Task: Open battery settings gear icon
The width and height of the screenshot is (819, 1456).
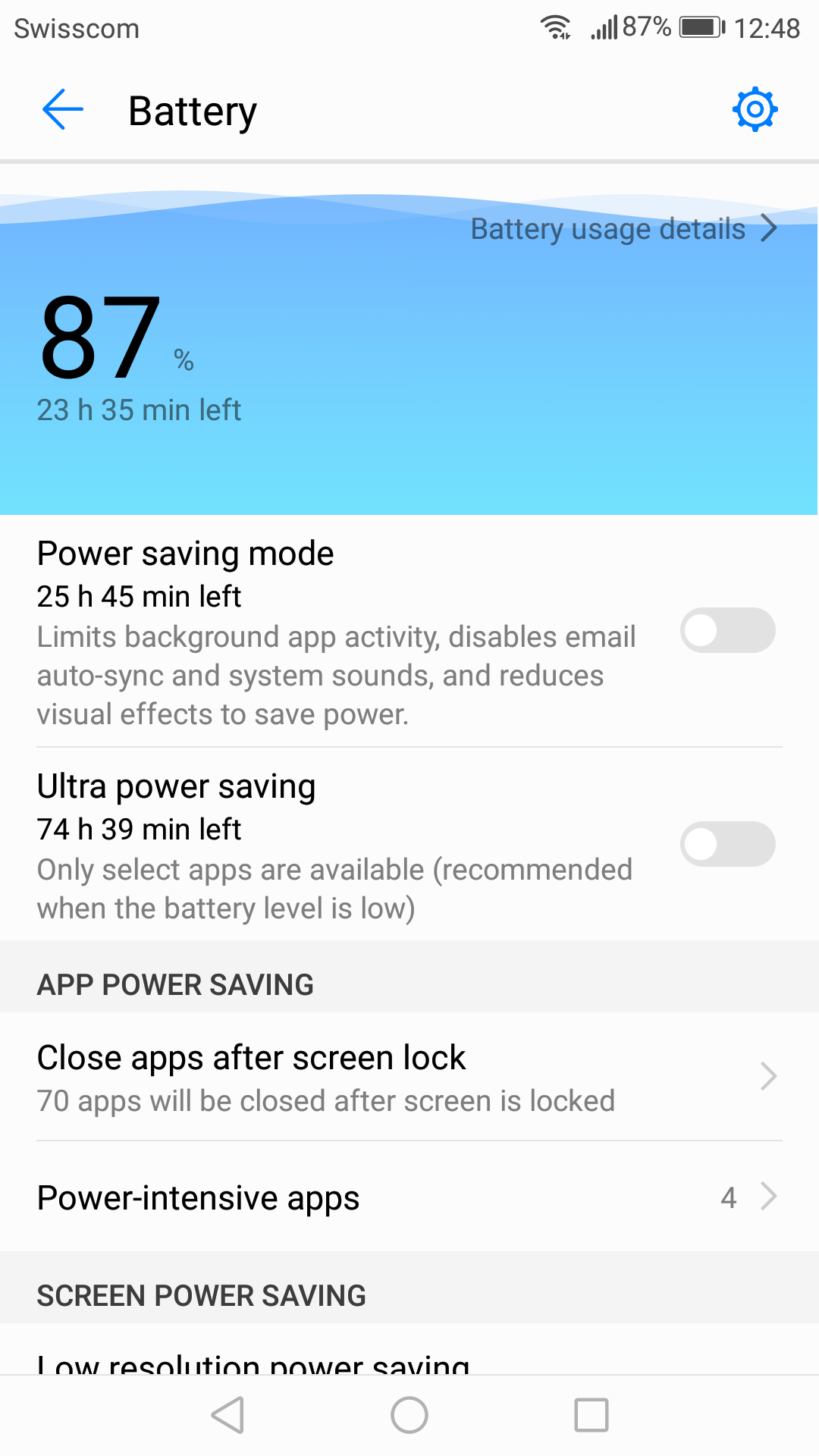Action: (755, 110)
